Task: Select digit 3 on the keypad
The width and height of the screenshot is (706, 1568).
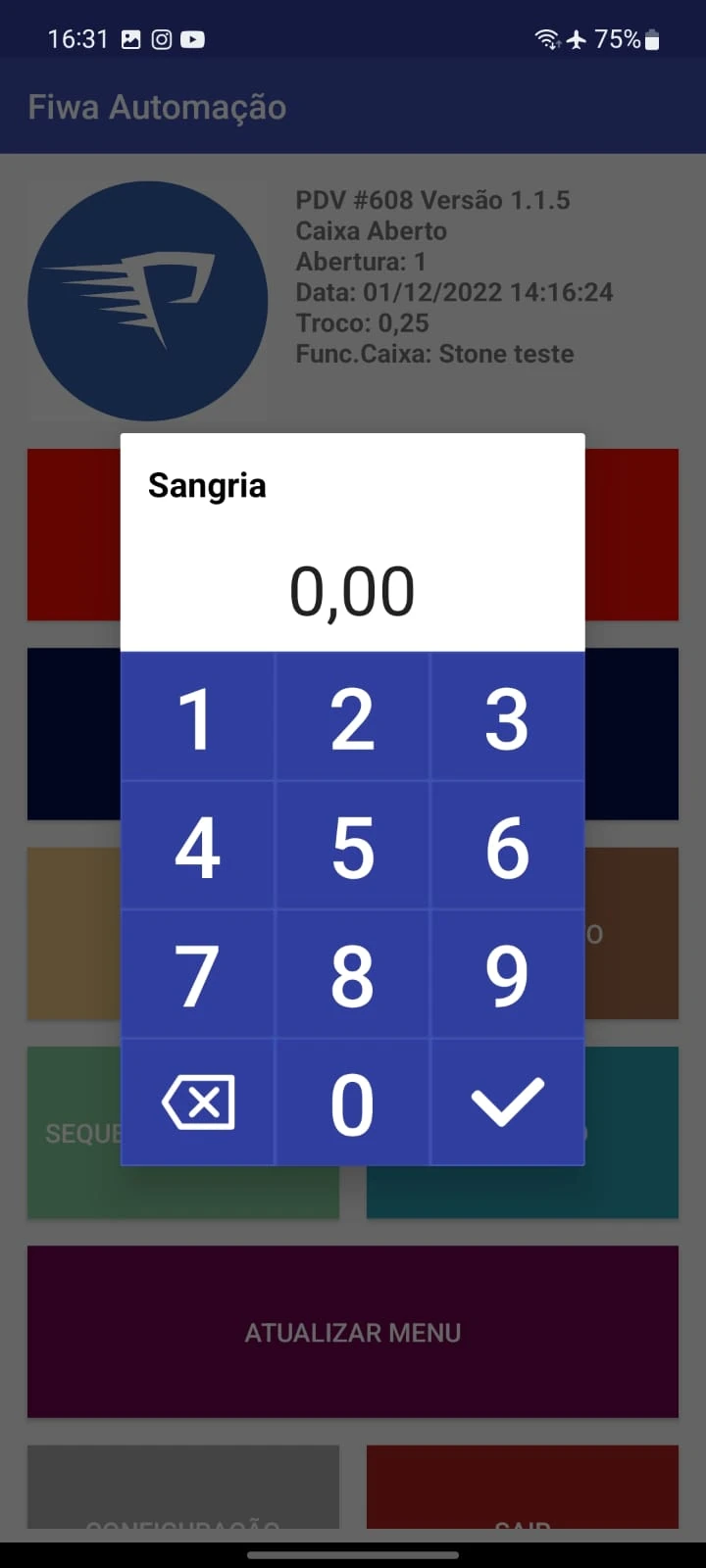Action: (508, 717)
